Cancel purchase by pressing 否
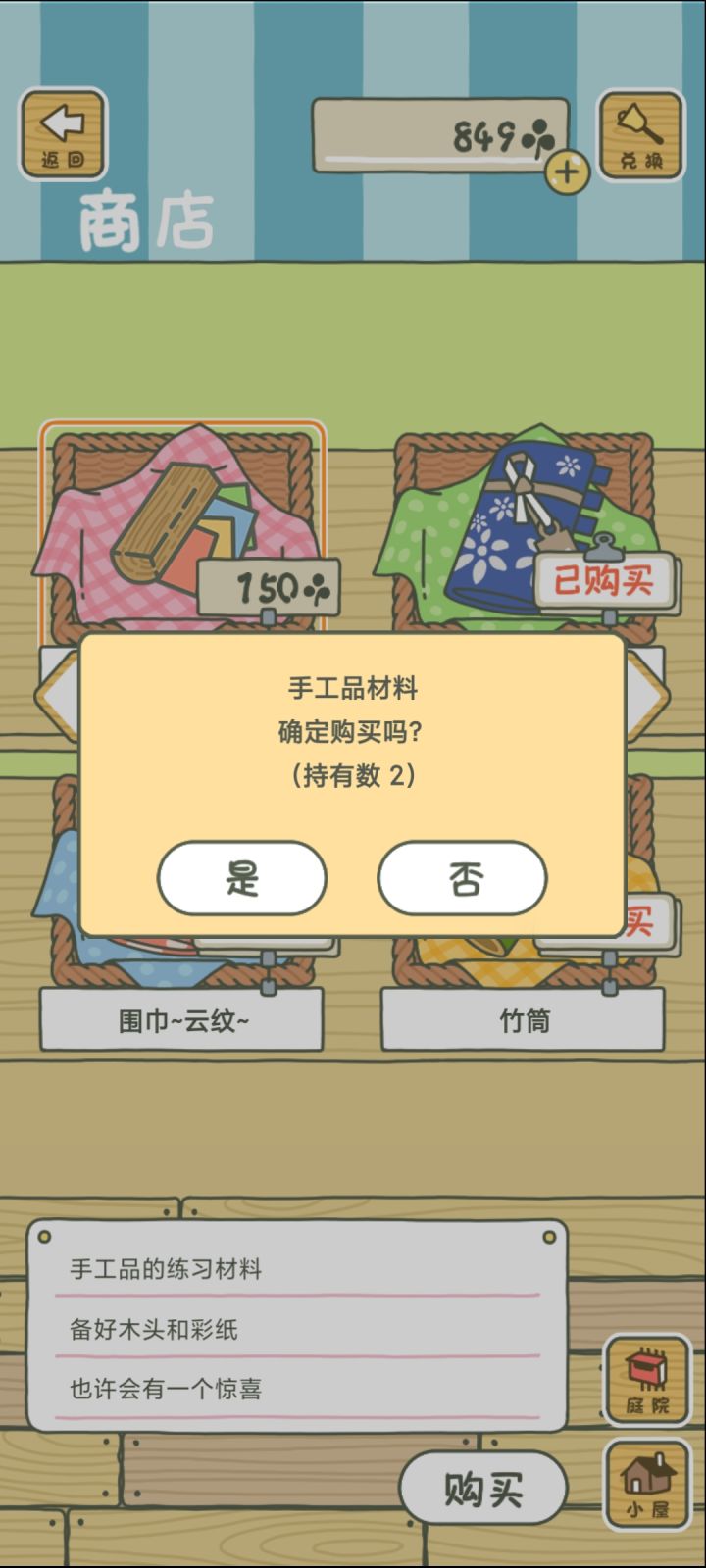This screenshot has width=706, height=1568. coord(461,880)
